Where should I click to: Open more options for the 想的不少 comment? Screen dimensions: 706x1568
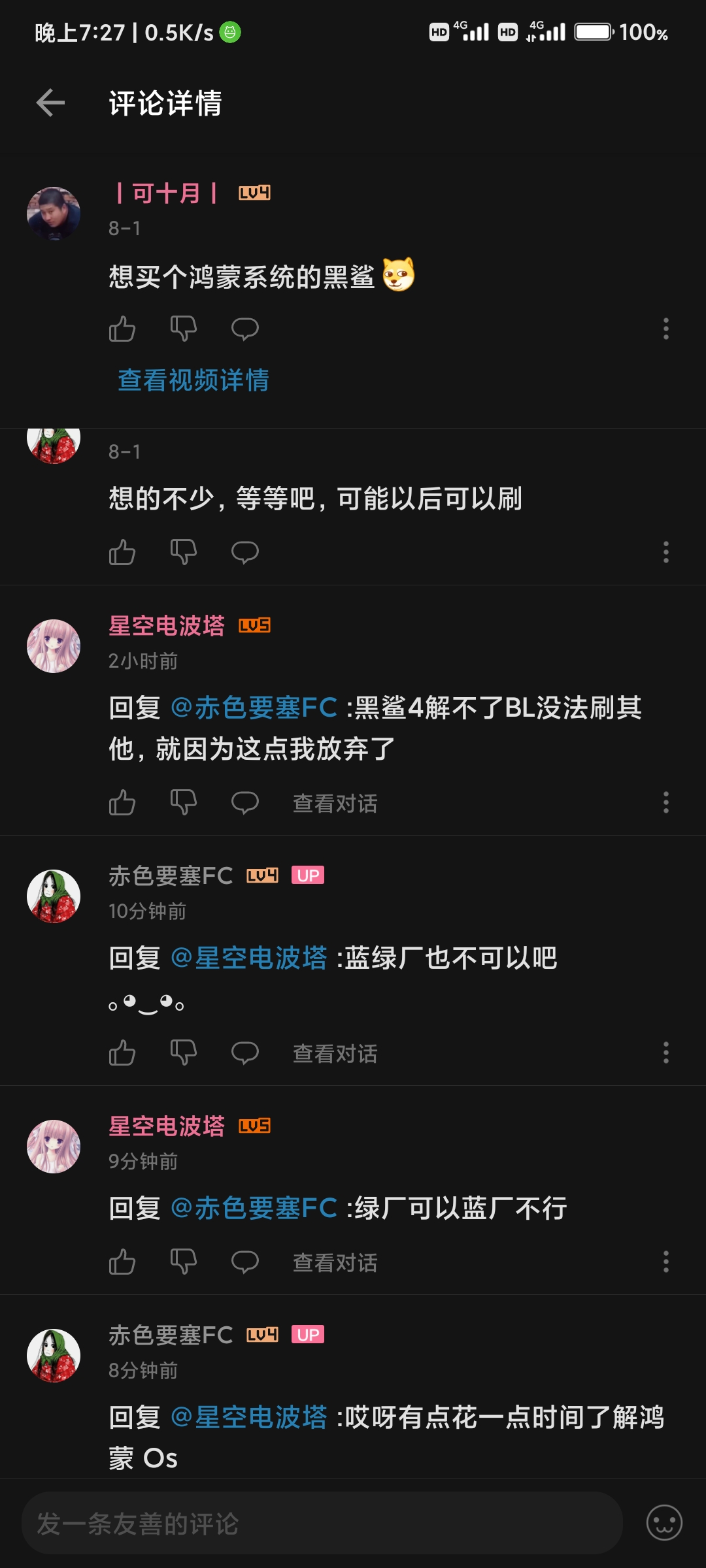(666, 552)
